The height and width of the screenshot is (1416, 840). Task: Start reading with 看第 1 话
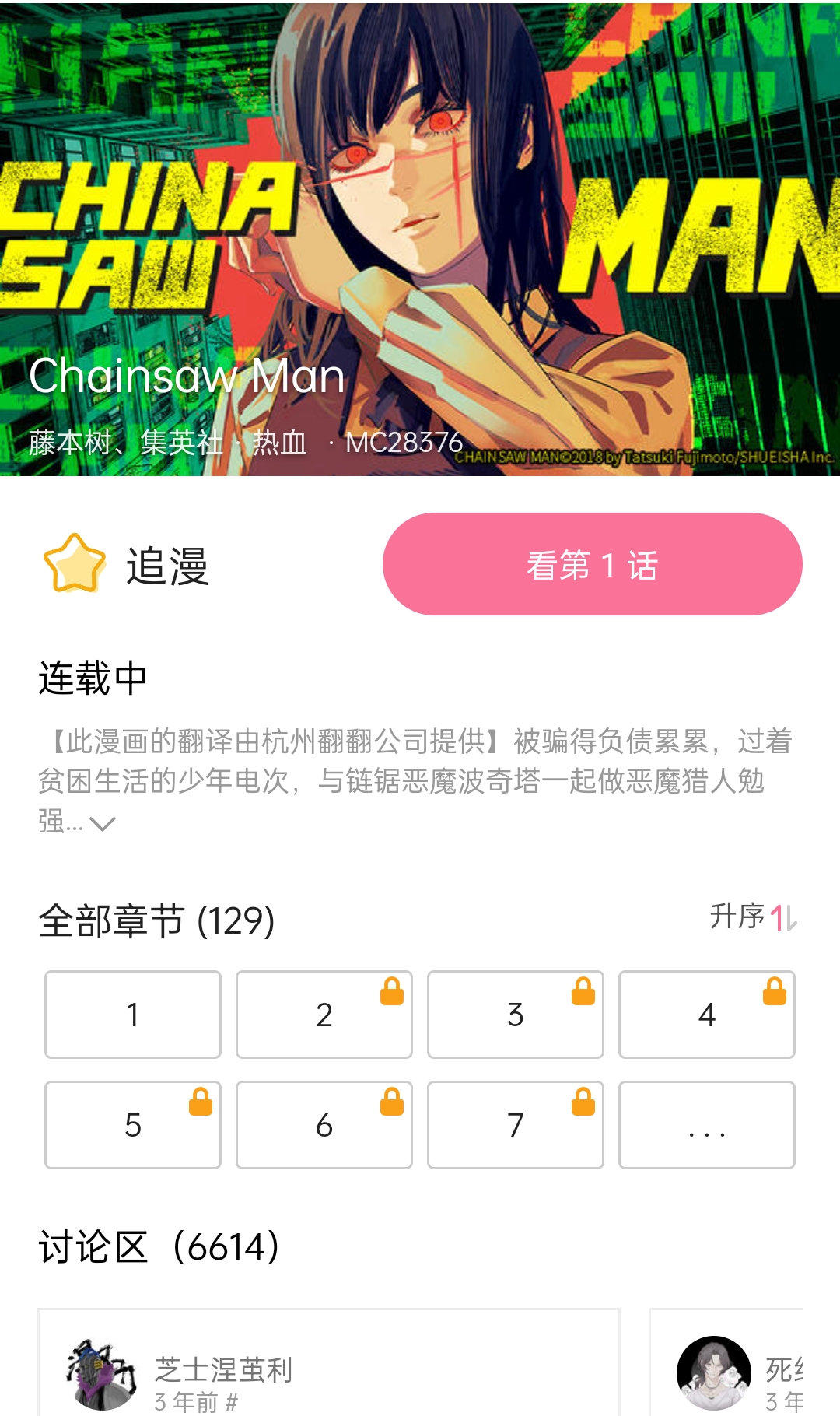592,564
